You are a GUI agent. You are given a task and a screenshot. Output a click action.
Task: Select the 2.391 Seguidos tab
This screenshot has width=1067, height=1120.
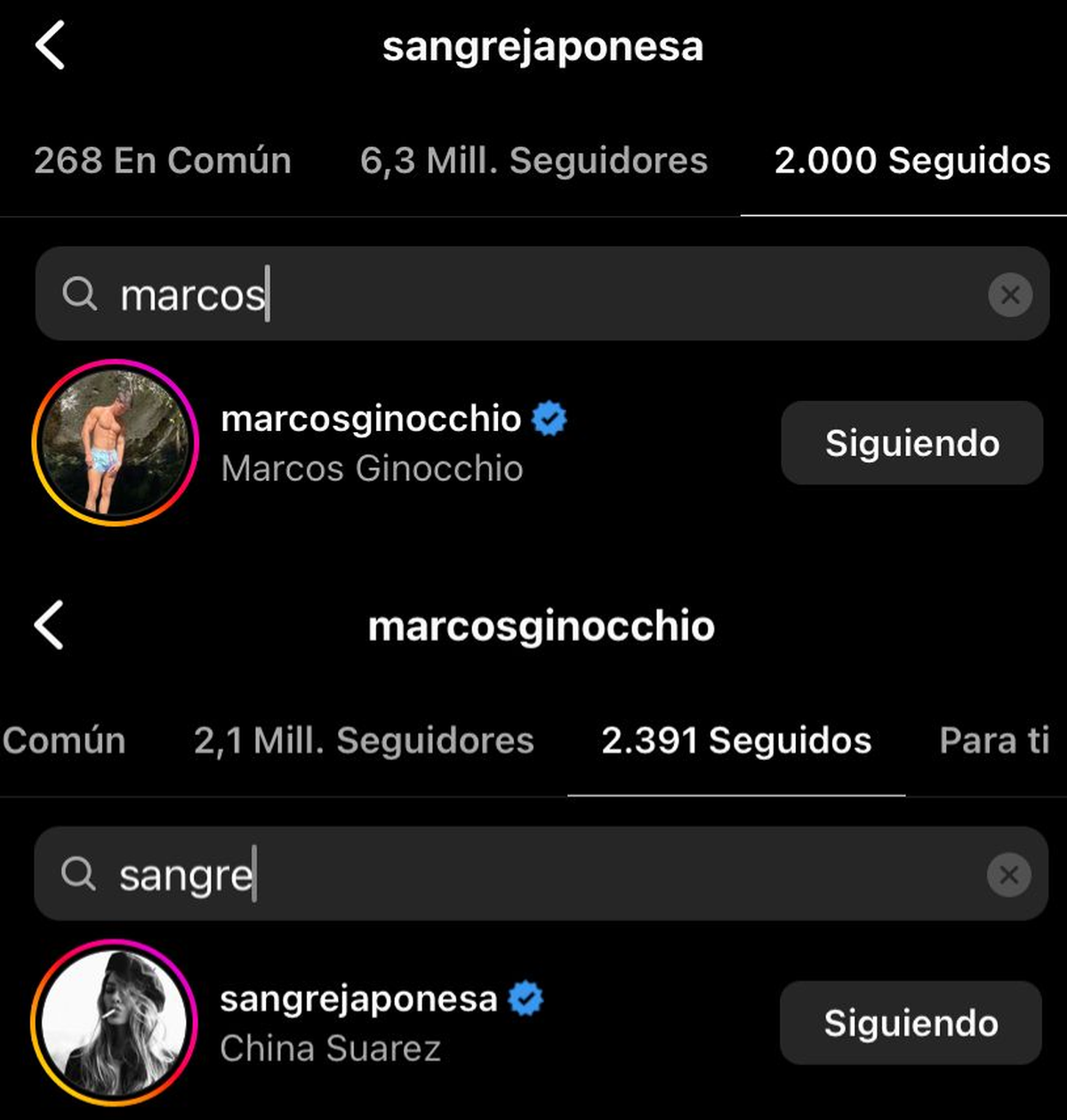point(736,740)
